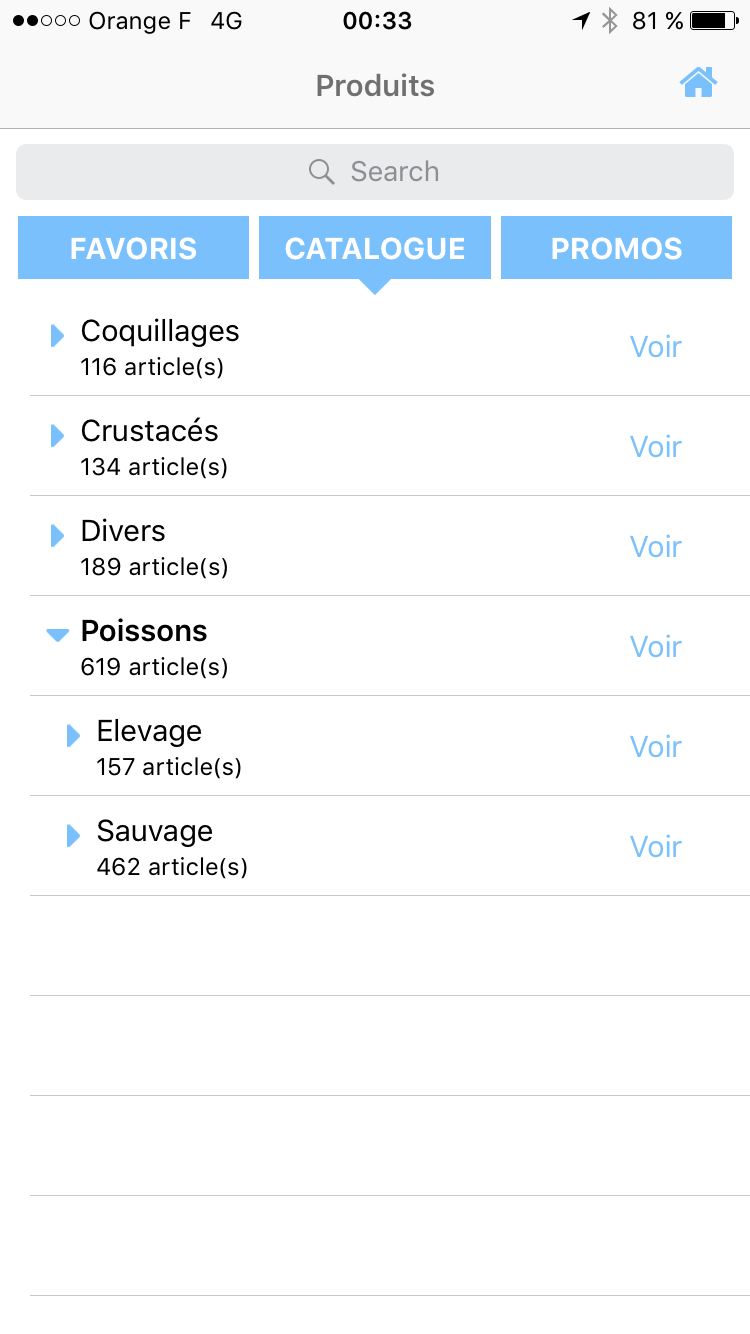See all Poissons articles with Voir

click(656, 647)
